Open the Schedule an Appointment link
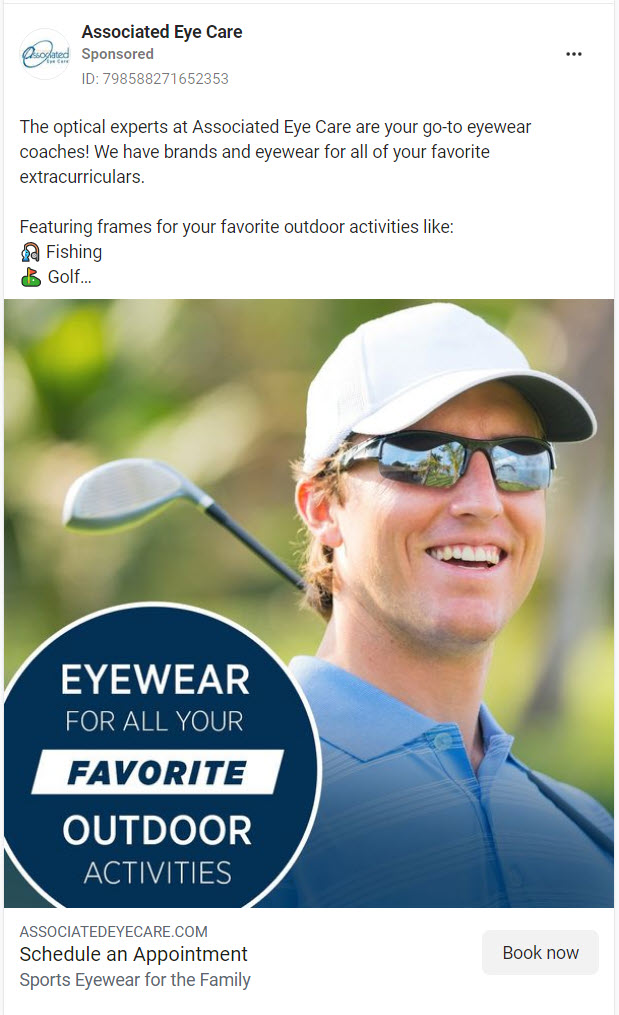Image resolution: width=619 pixels, height=1015 pixels. coord(133,954)
